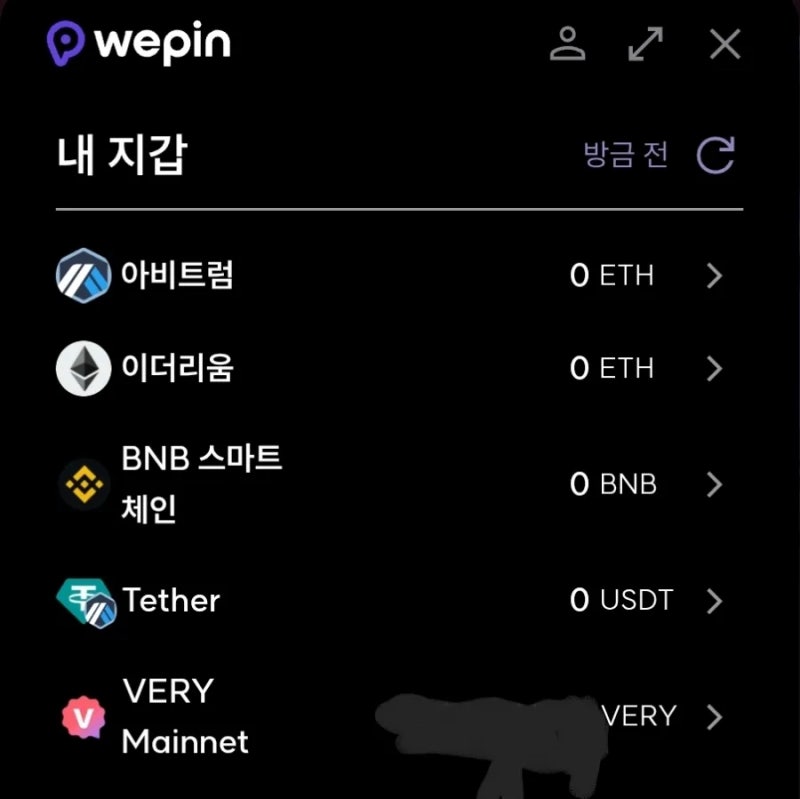Open the 아비트럼 ETH wallet row
800x799 pixels.
(x=400, y=275)
